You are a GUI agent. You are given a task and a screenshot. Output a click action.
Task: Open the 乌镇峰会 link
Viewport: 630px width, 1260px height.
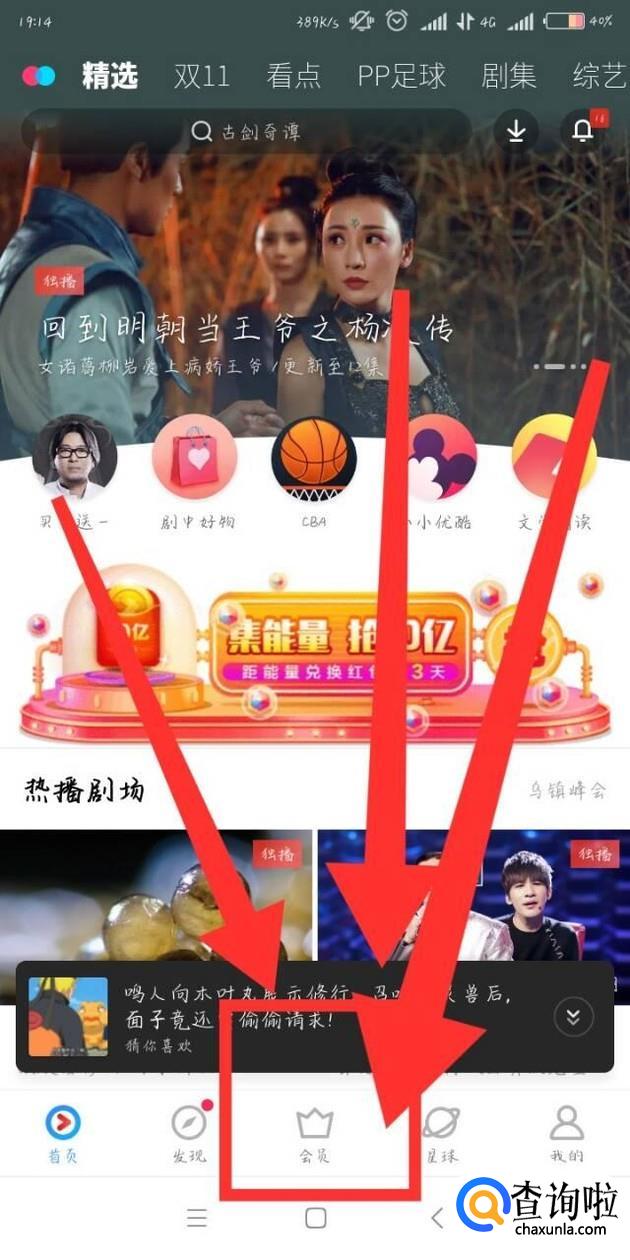coord(567,791)
